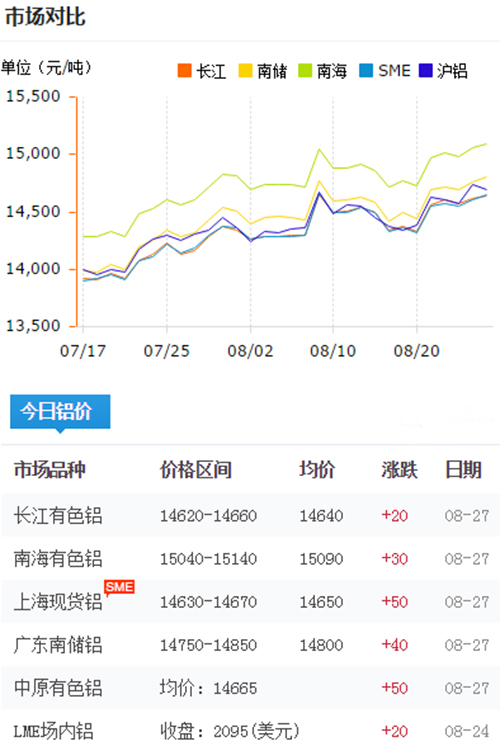Open the 中原有色铝 price row
This screenshot has width=500, height=751.
point(250,688)
